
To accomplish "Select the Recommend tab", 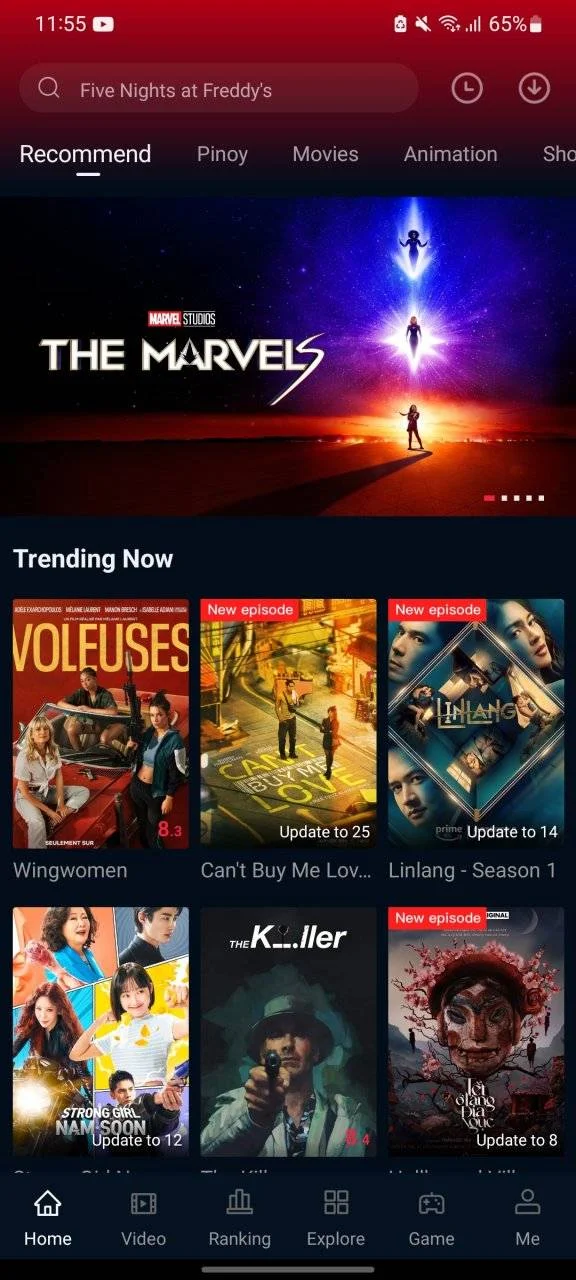I will tap(86, 154).
